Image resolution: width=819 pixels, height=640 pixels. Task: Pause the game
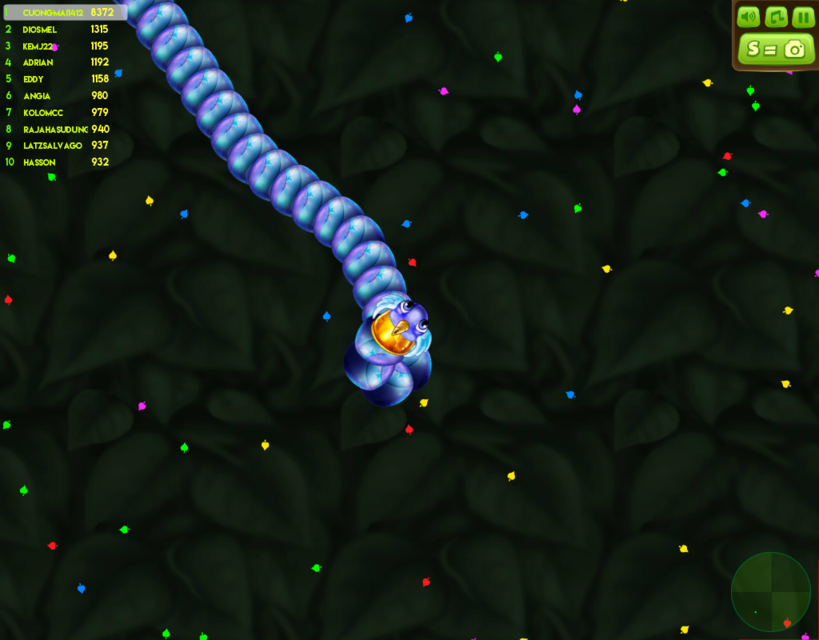pyautogui.click(x=803, y=17)
